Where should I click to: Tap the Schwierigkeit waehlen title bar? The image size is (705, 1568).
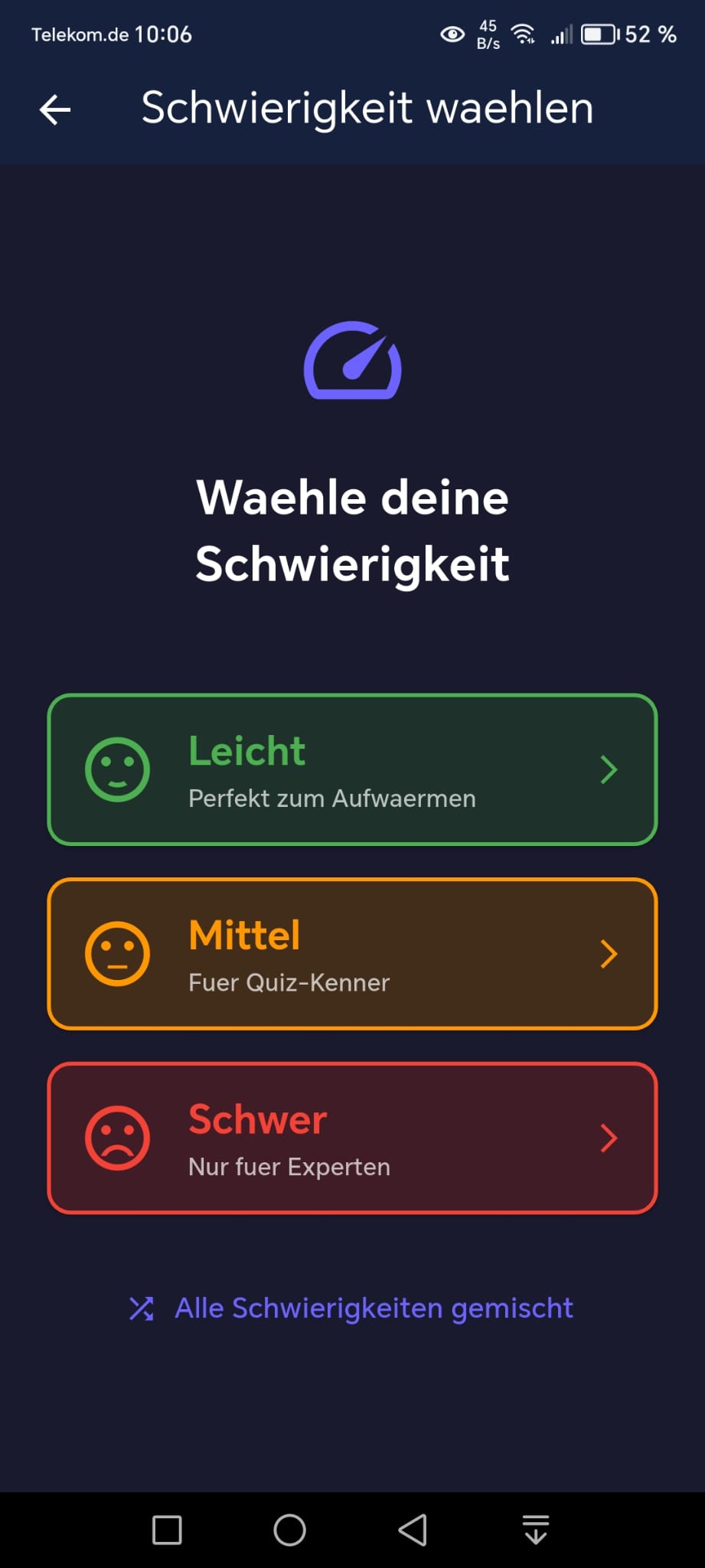coord(367,108)
